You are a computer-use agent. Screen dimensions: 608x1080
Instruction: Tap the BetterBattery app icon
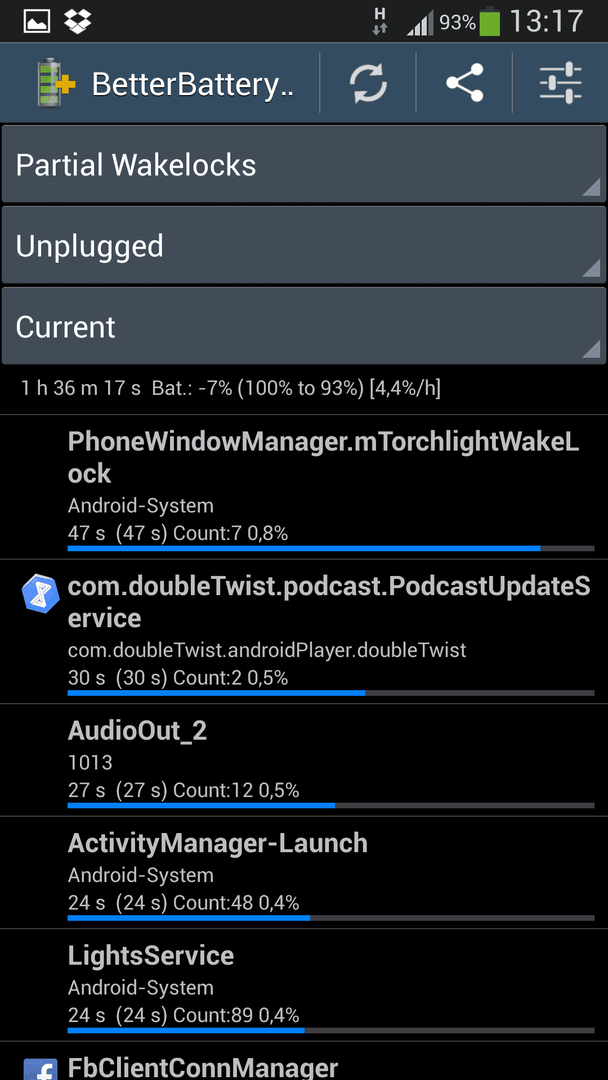[x=54, y=84]
